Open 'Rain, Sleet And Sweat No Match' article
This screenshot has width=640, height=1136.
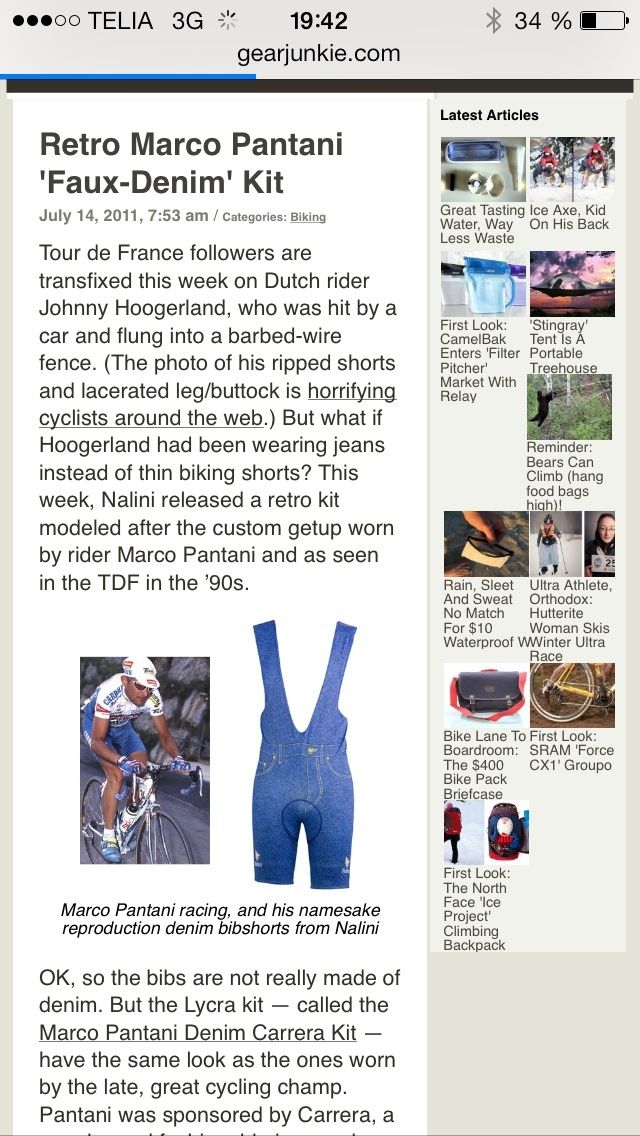click(x=483, y=614)
